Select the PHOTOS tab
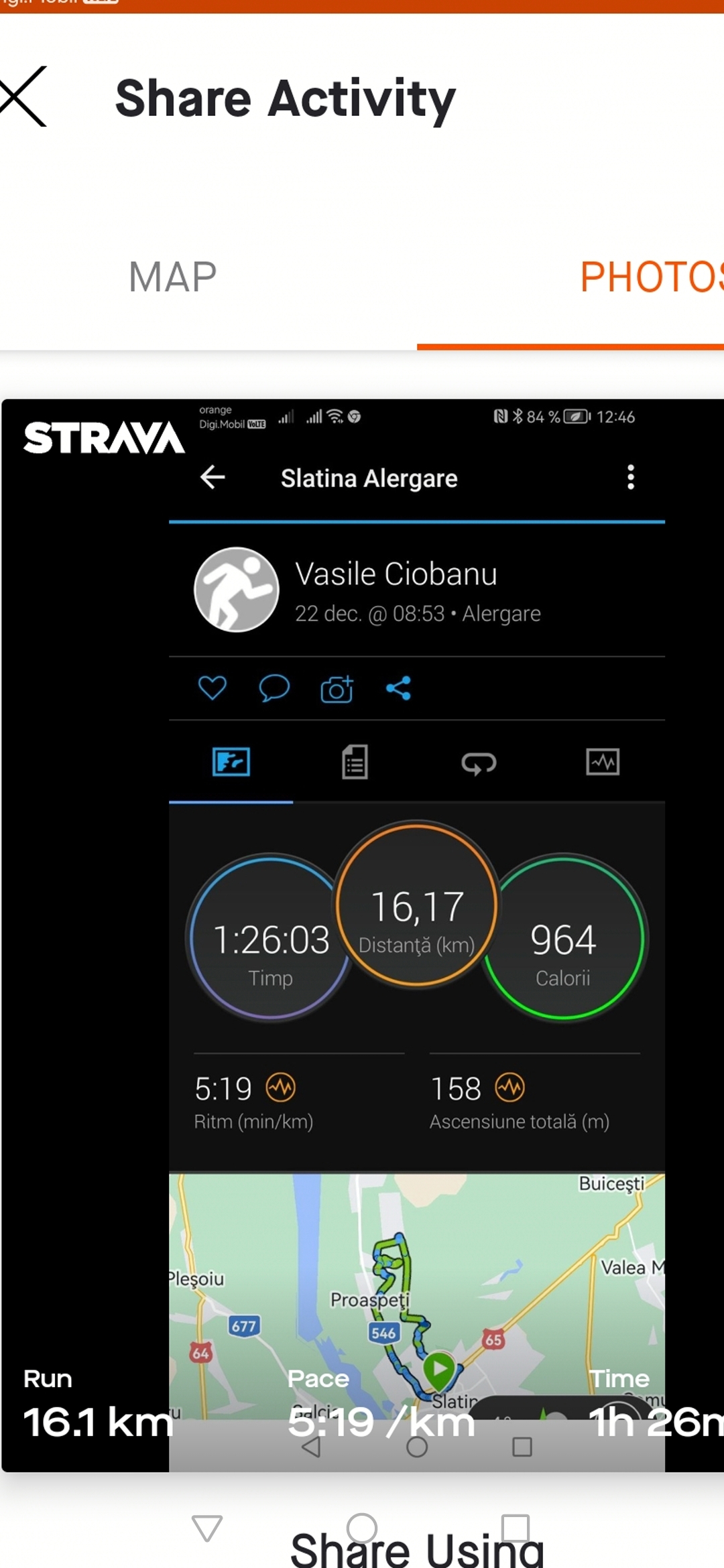This screenshot has width=724, height=1568. coord(650,277)
